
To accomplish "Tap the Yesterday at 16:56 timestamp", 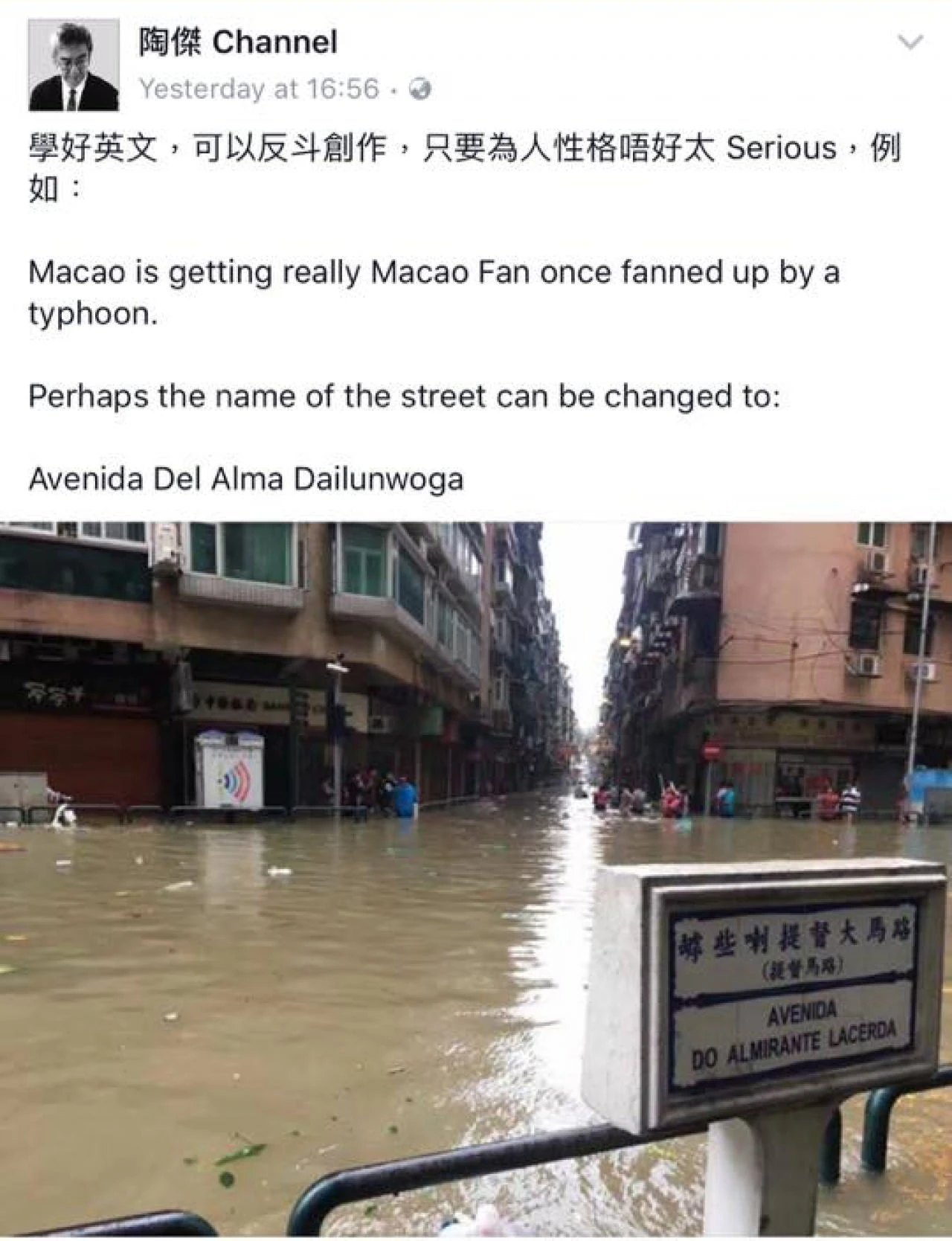I will 259,89.
